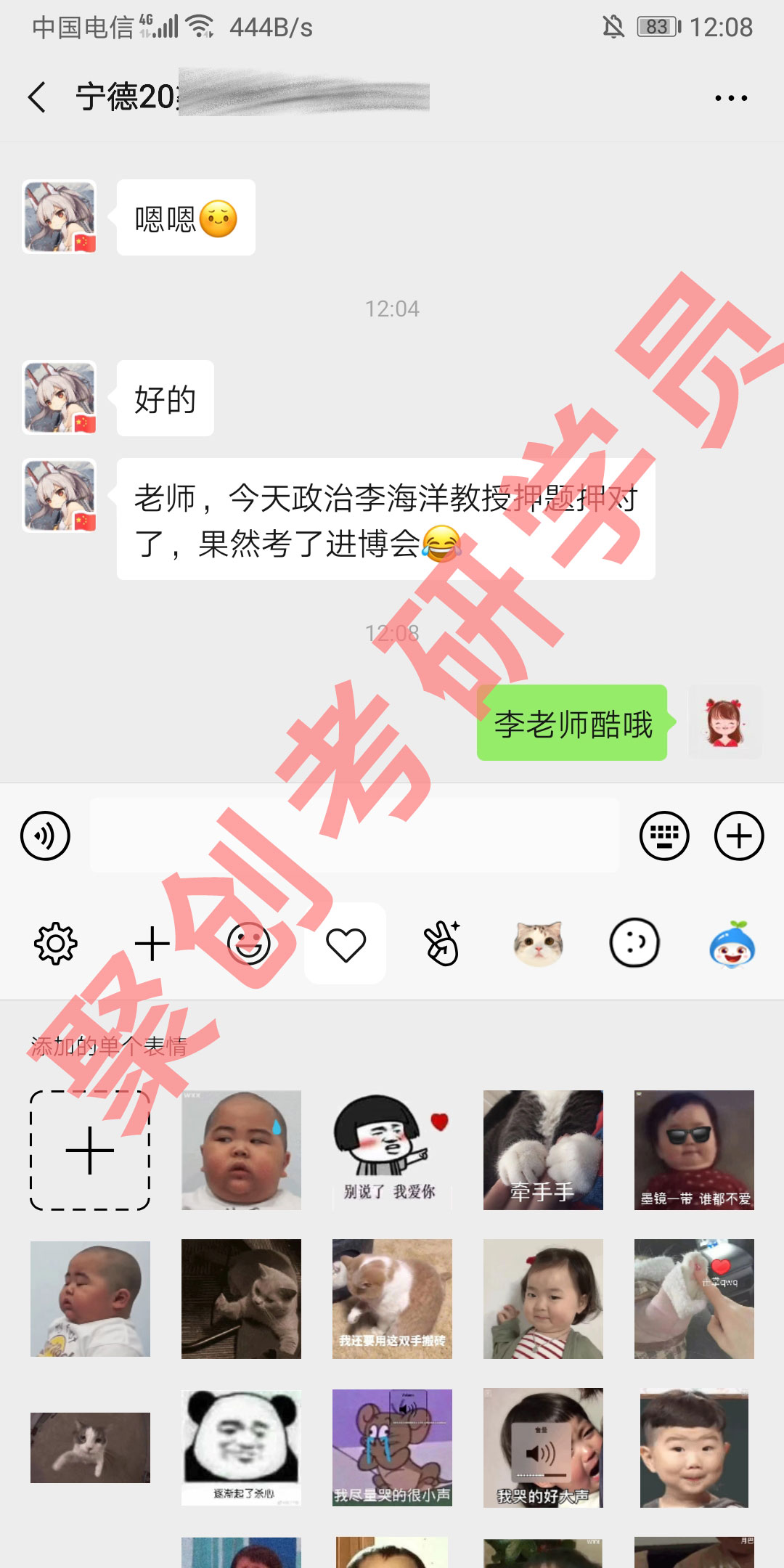
Task: Send the '墨镜一带 谁都不爱' sticker
Action: point(694,1151)
